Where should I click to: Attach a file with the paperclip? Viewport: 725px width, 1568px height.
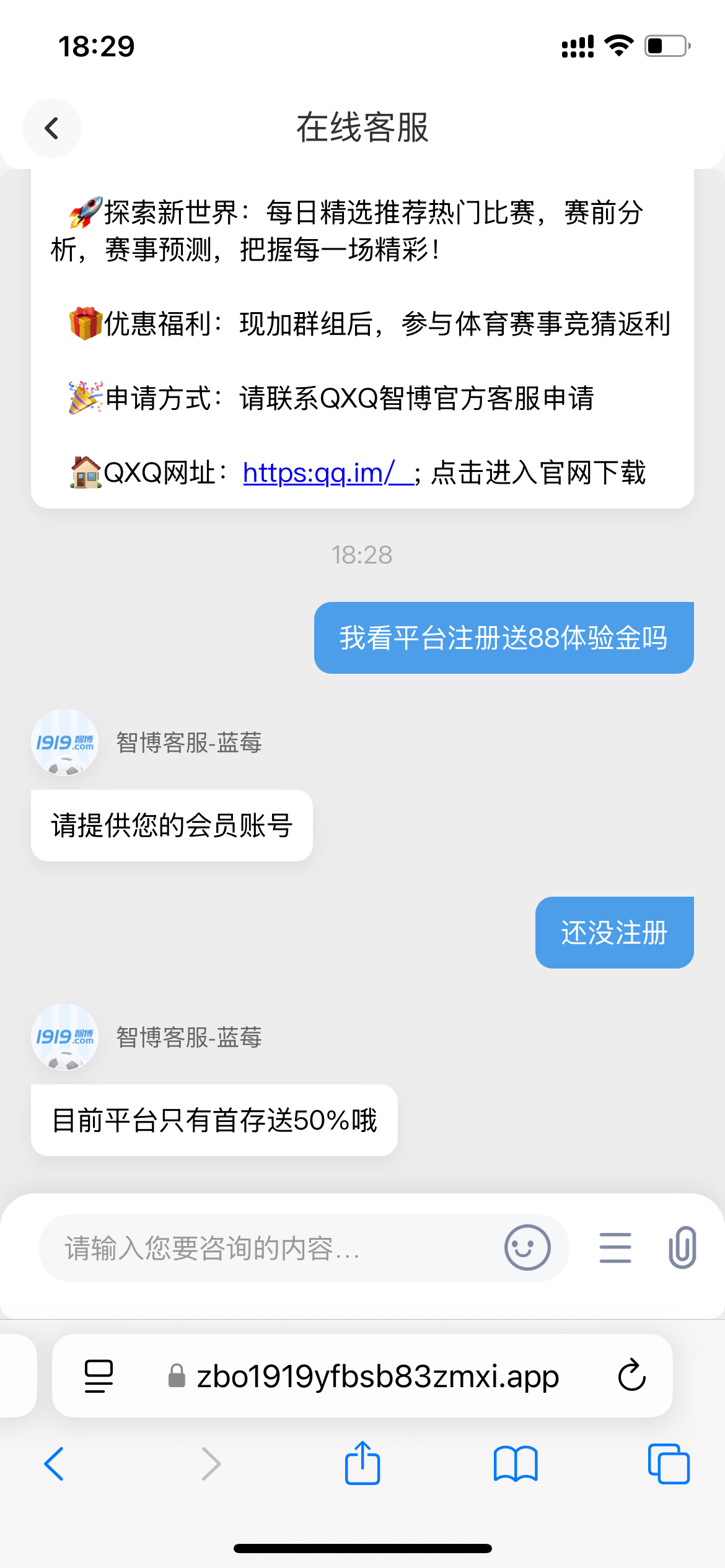pos(682,1248)
